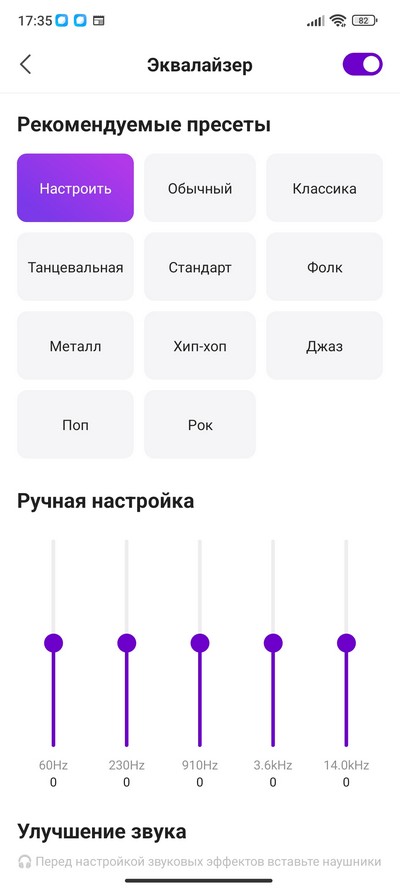Select the Настроить preset
Image resolution: width=400 pixels, height=889 pixels.
click(75, 188)
